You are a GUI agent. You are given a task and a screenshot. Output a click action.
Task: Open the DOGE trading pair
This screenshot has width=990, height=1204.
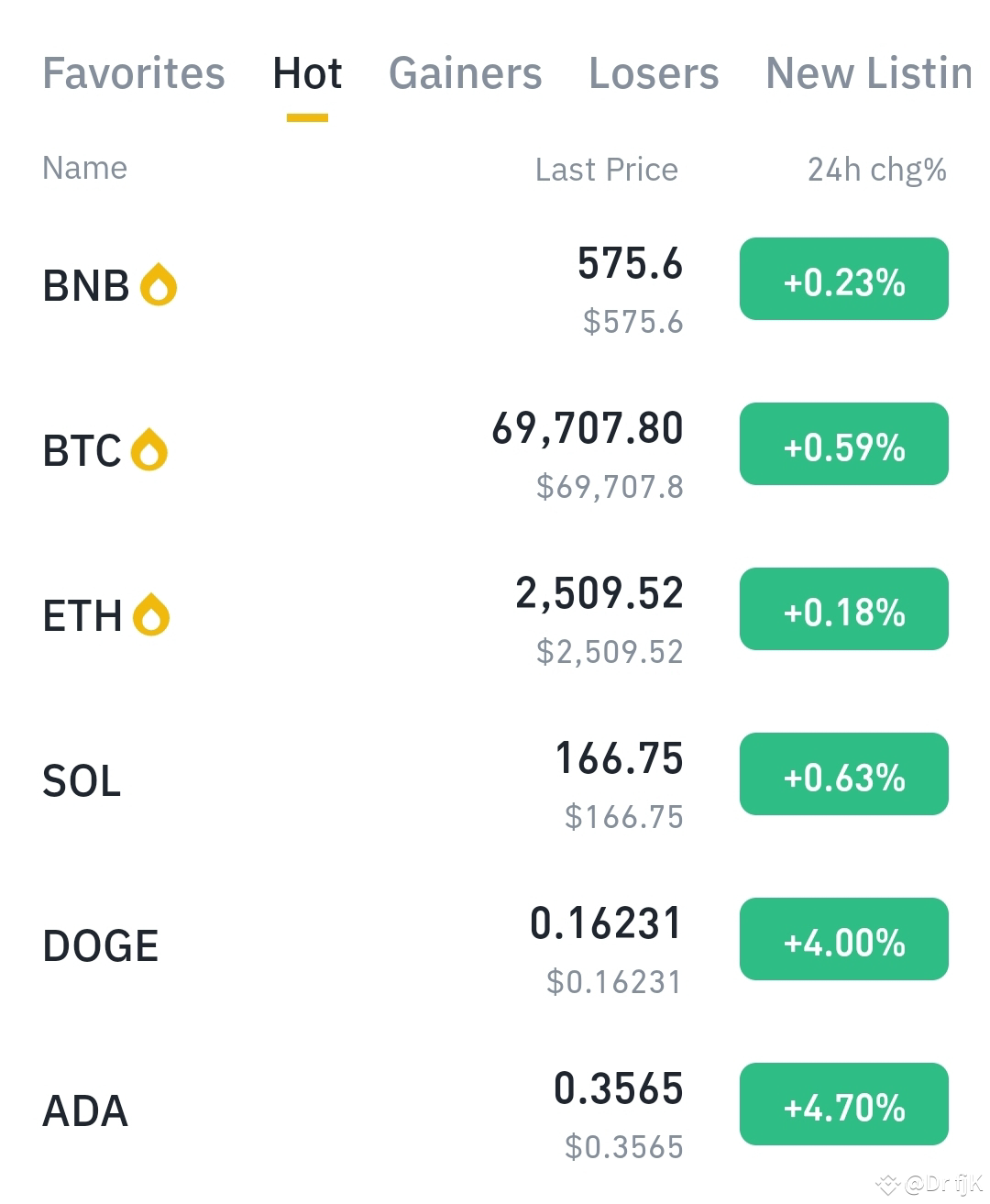click(367, 945)
